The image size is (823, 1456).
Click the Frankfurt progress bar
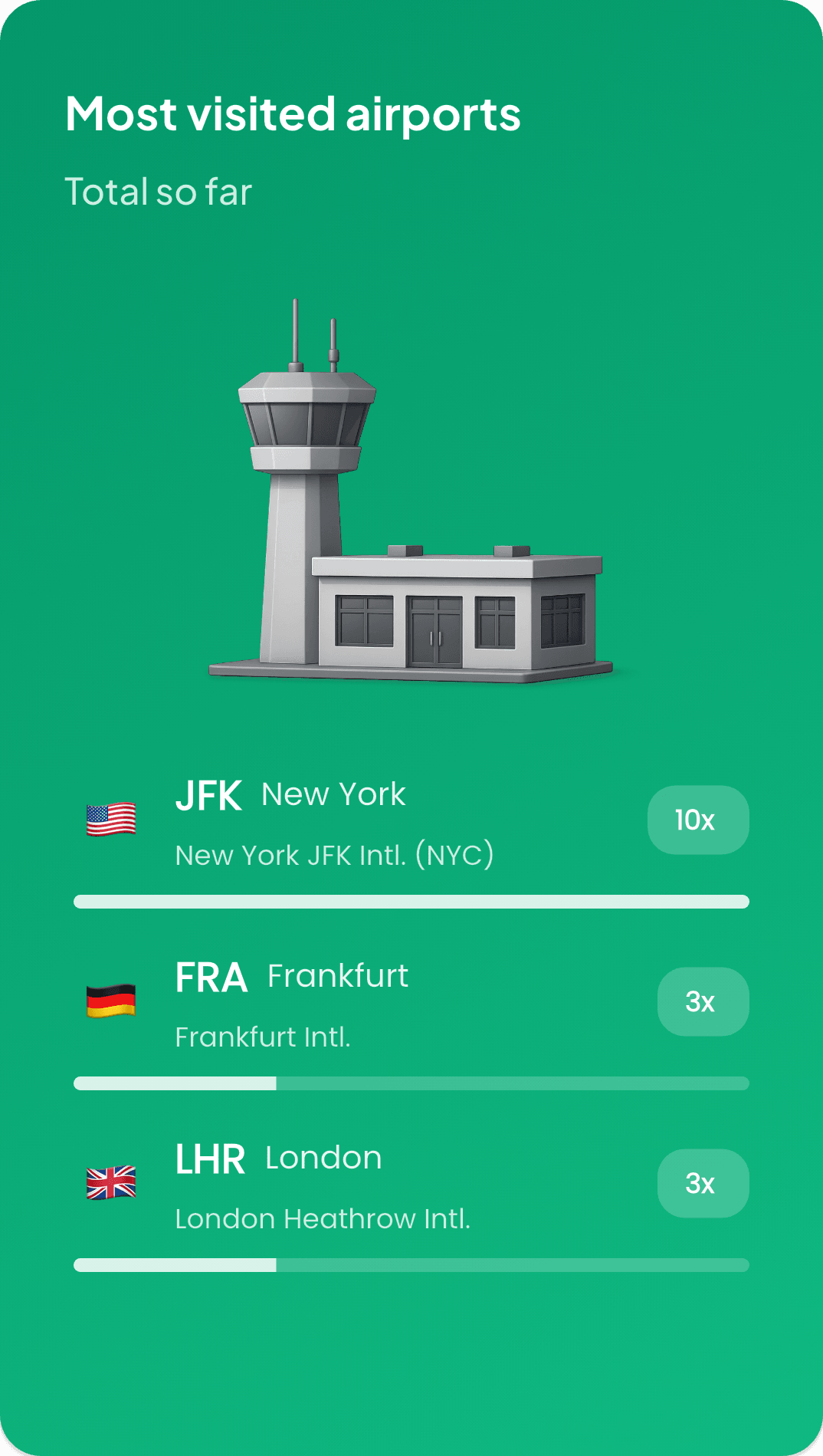pos(411,1083)
